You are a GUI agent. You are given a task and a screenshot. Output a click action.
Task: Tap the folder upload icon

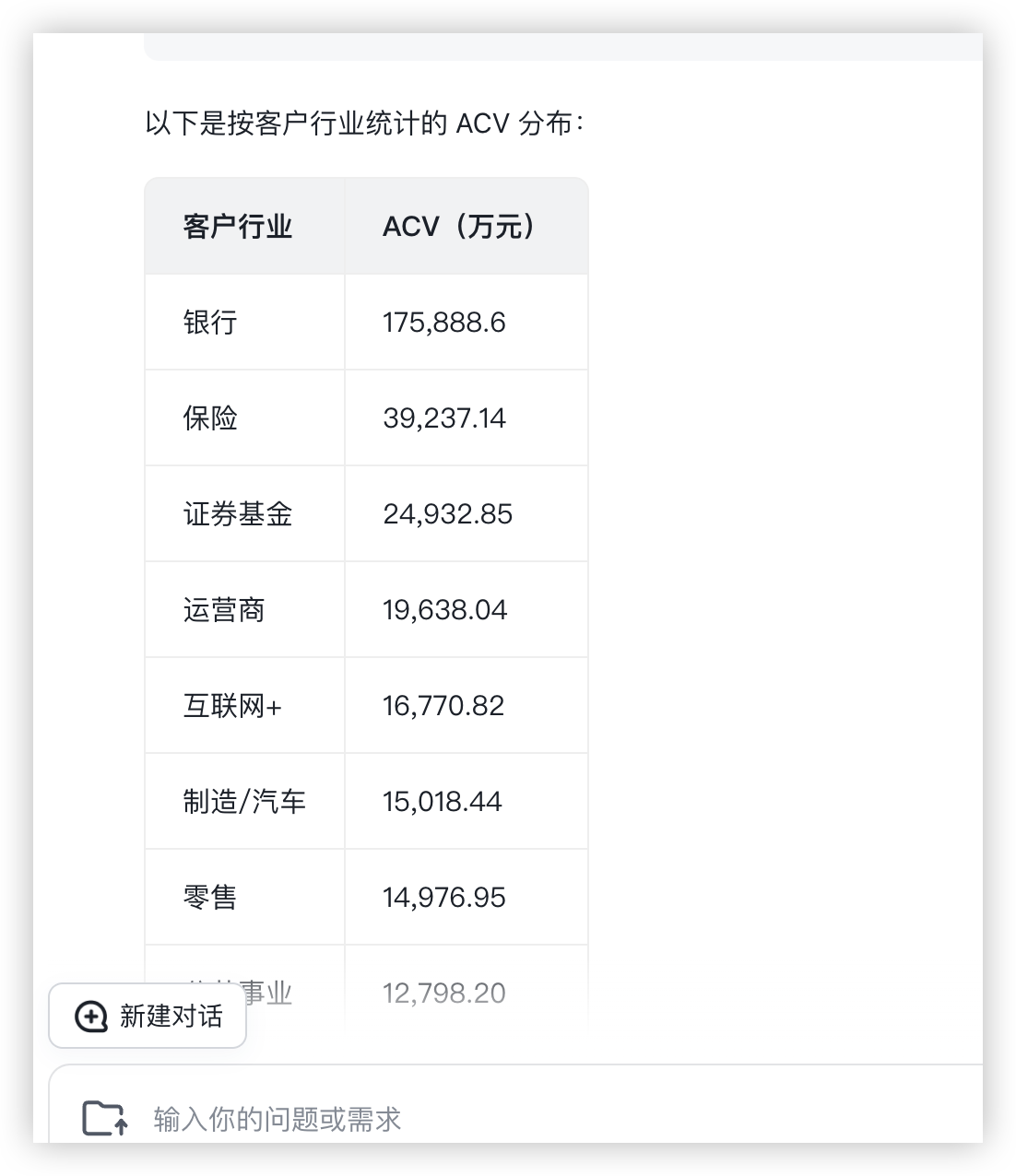105,1118
